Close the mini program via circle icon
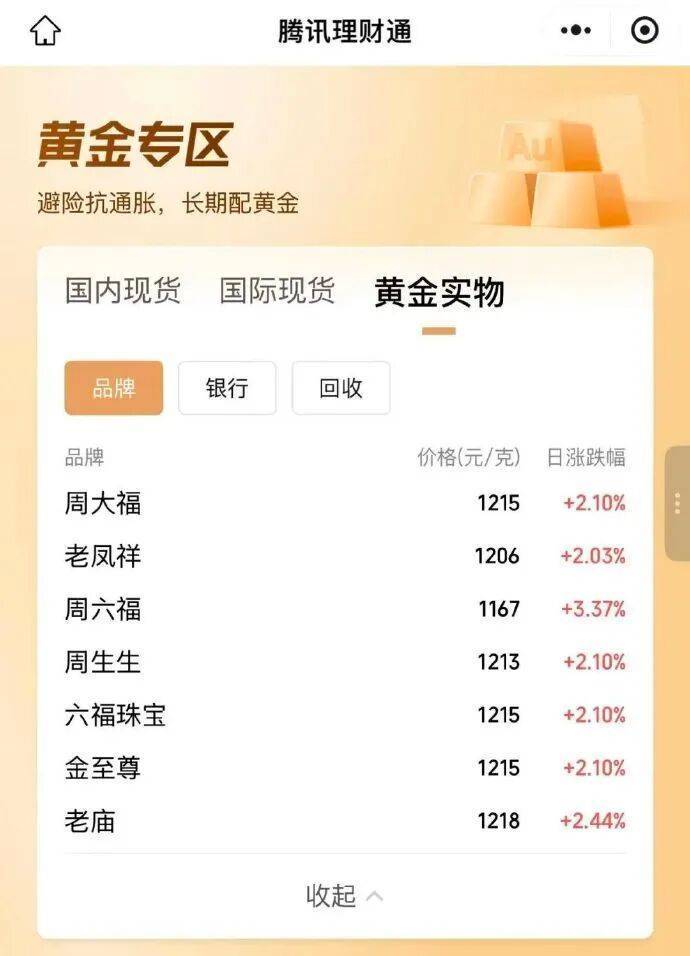 (x=645, y=31)
